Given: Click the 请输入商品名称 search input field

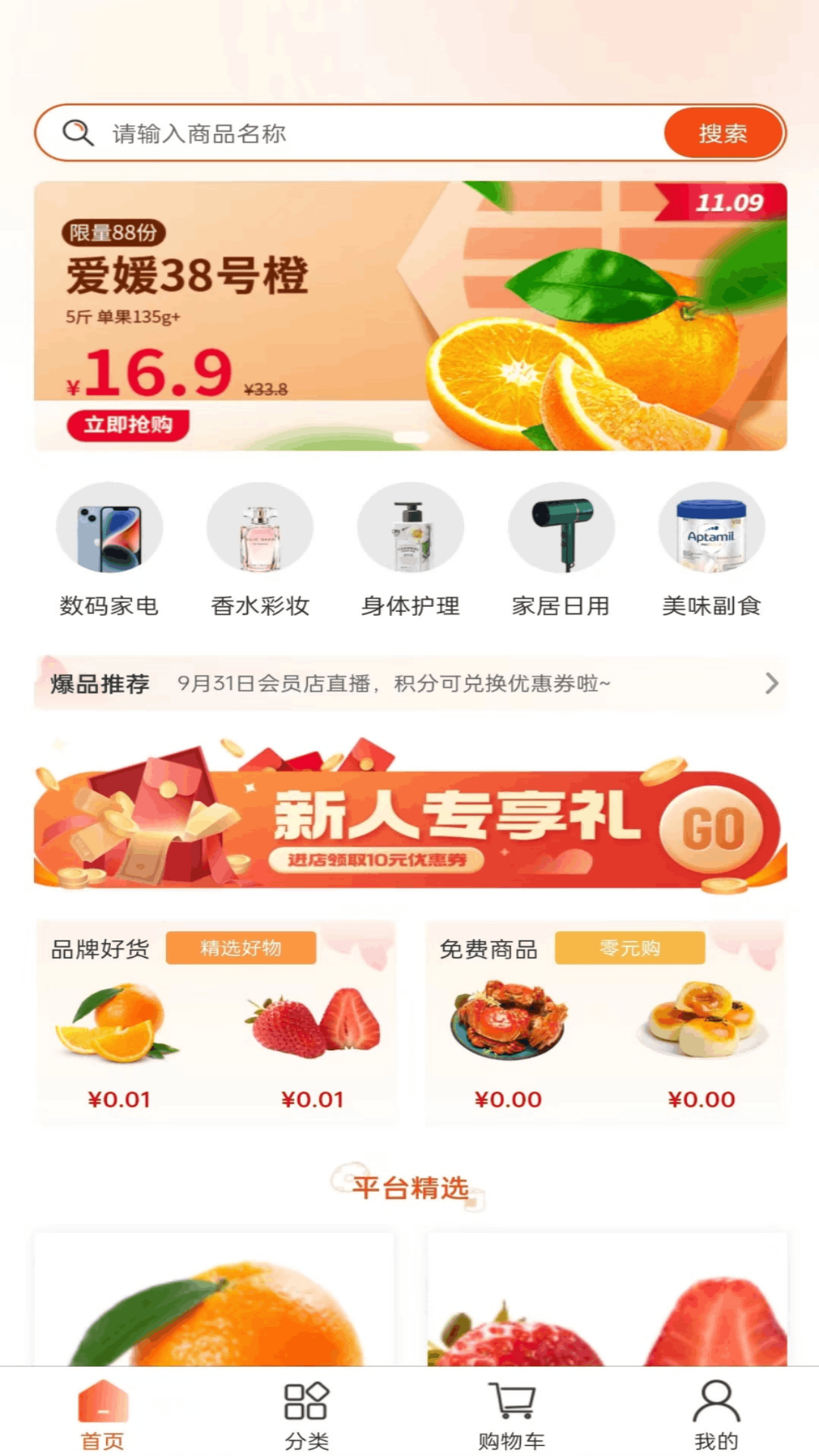Looking at the screenshot, I should 341,132.
